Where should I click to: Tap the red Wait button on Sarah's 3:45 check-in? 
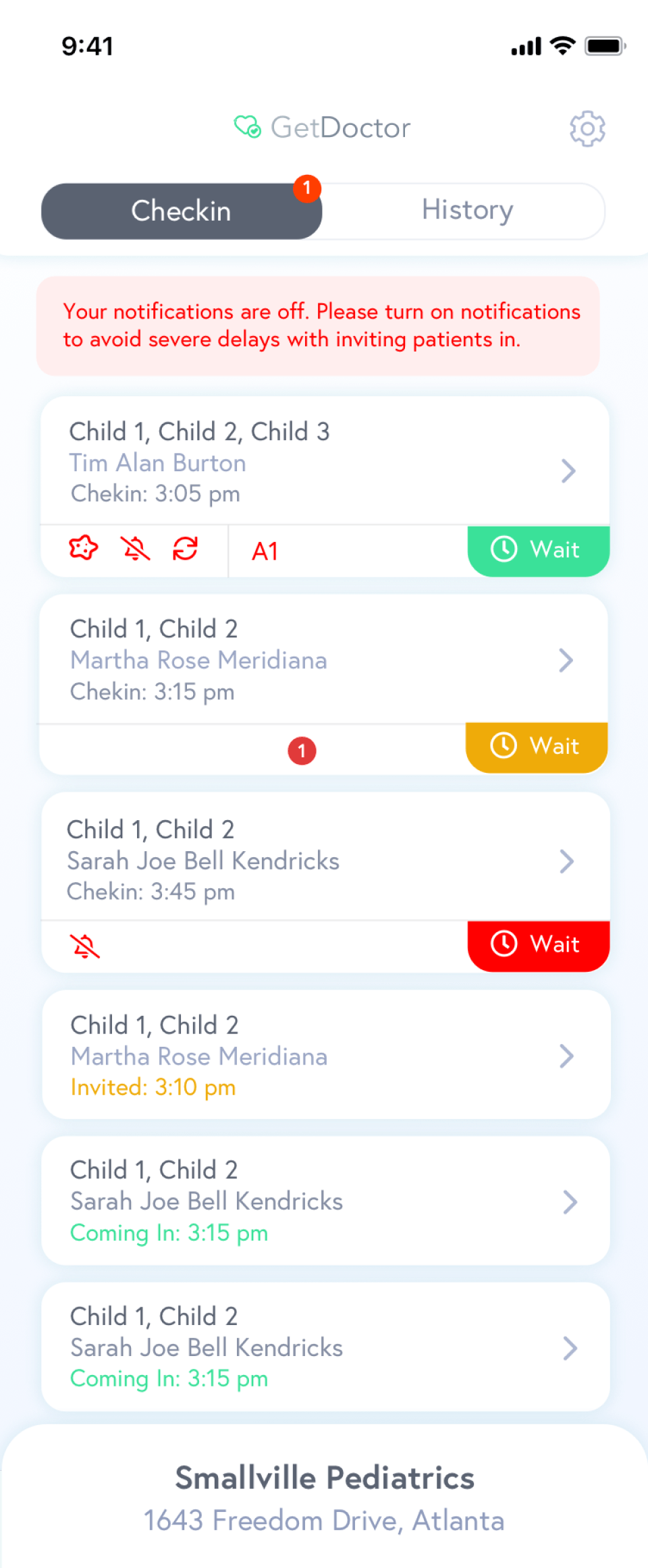point(539,944)
